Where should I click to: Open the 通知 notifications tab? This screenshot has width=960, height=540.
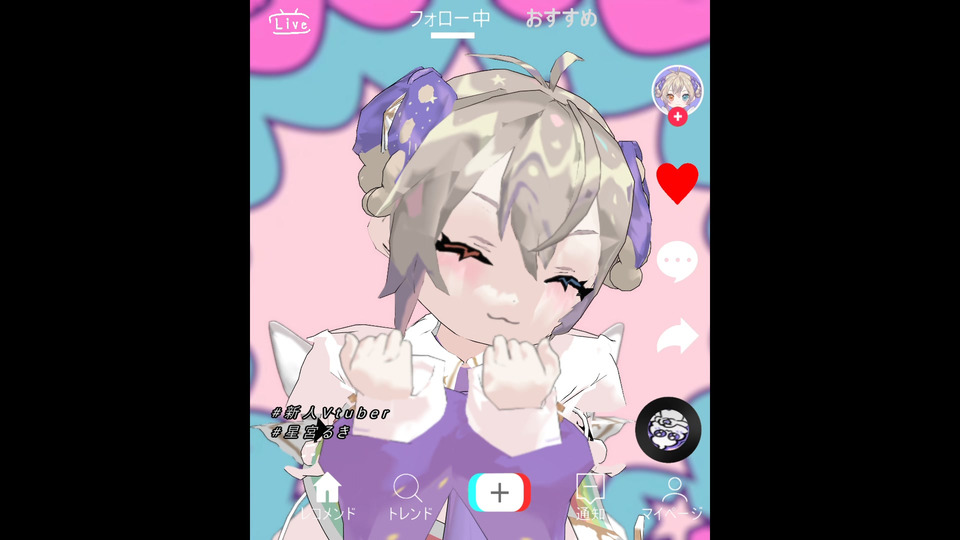click(590, 497)
